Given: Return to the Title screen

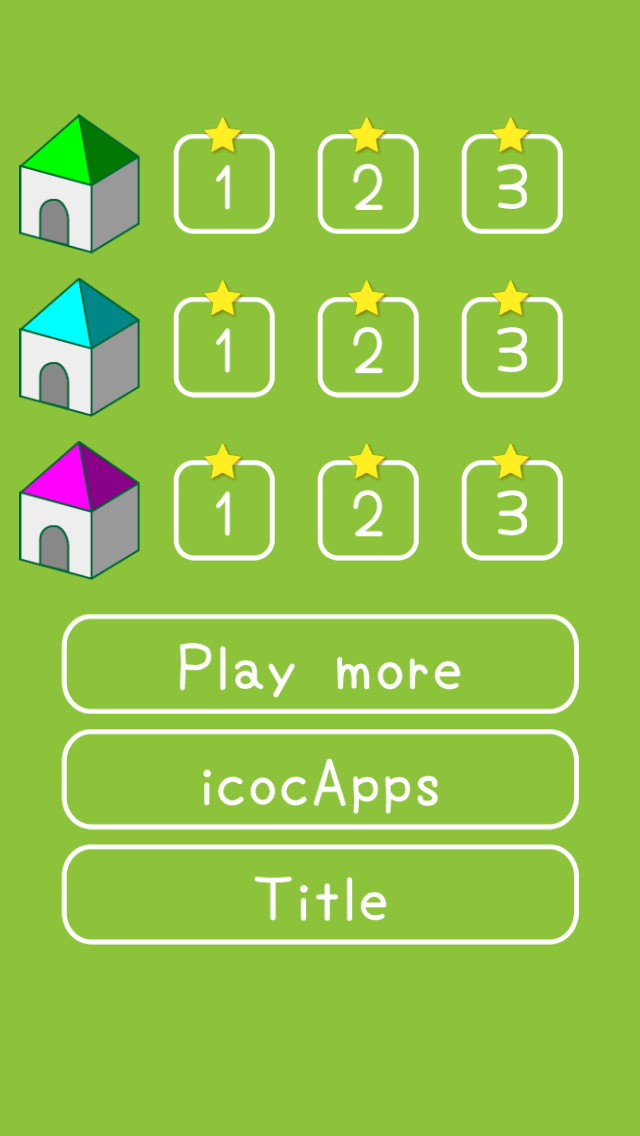Looking at the screenshot, I should 320,894.
